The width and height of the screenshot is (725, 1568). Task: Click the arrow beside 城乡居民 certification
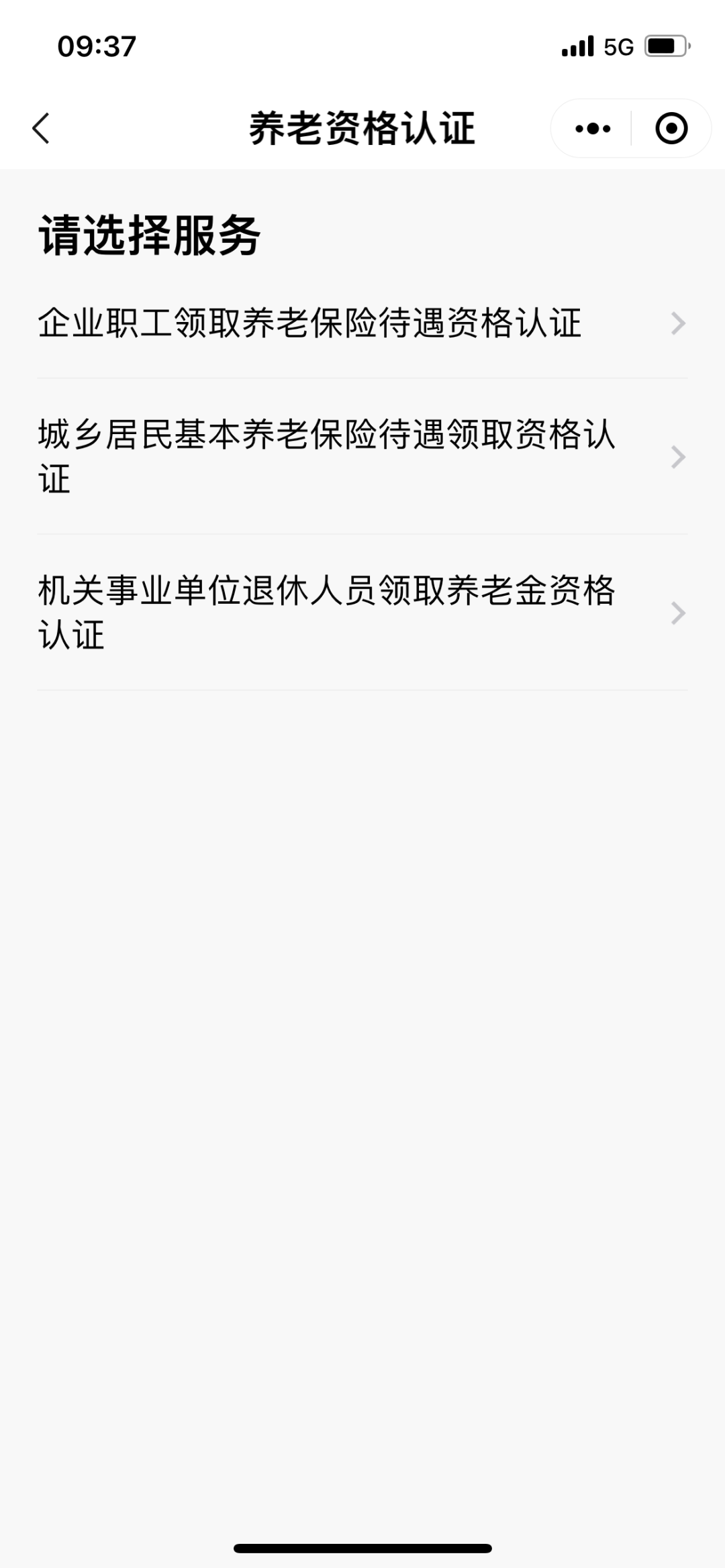tap(677, 457)
